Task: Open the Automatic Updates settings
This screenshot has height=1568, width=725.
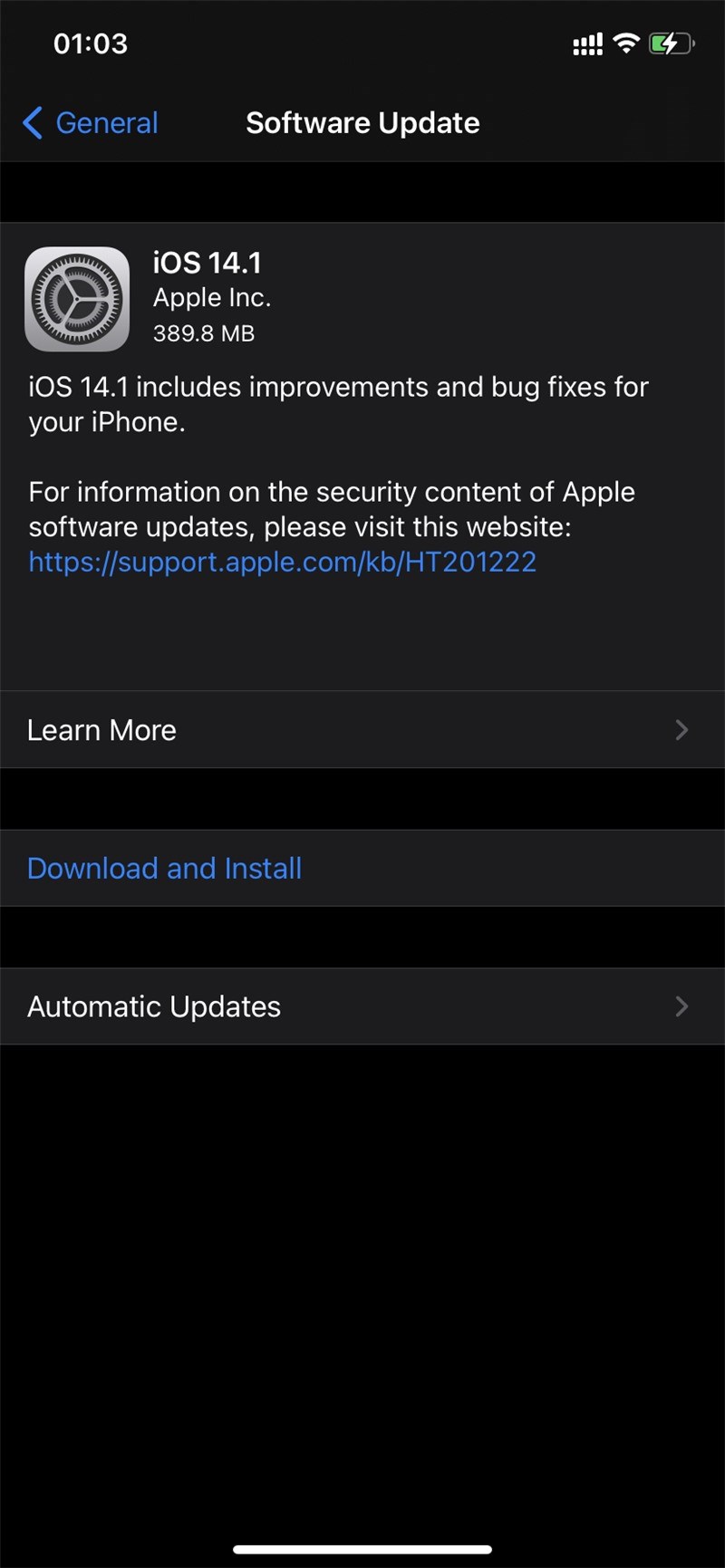Action: (x=154, y=1006)
